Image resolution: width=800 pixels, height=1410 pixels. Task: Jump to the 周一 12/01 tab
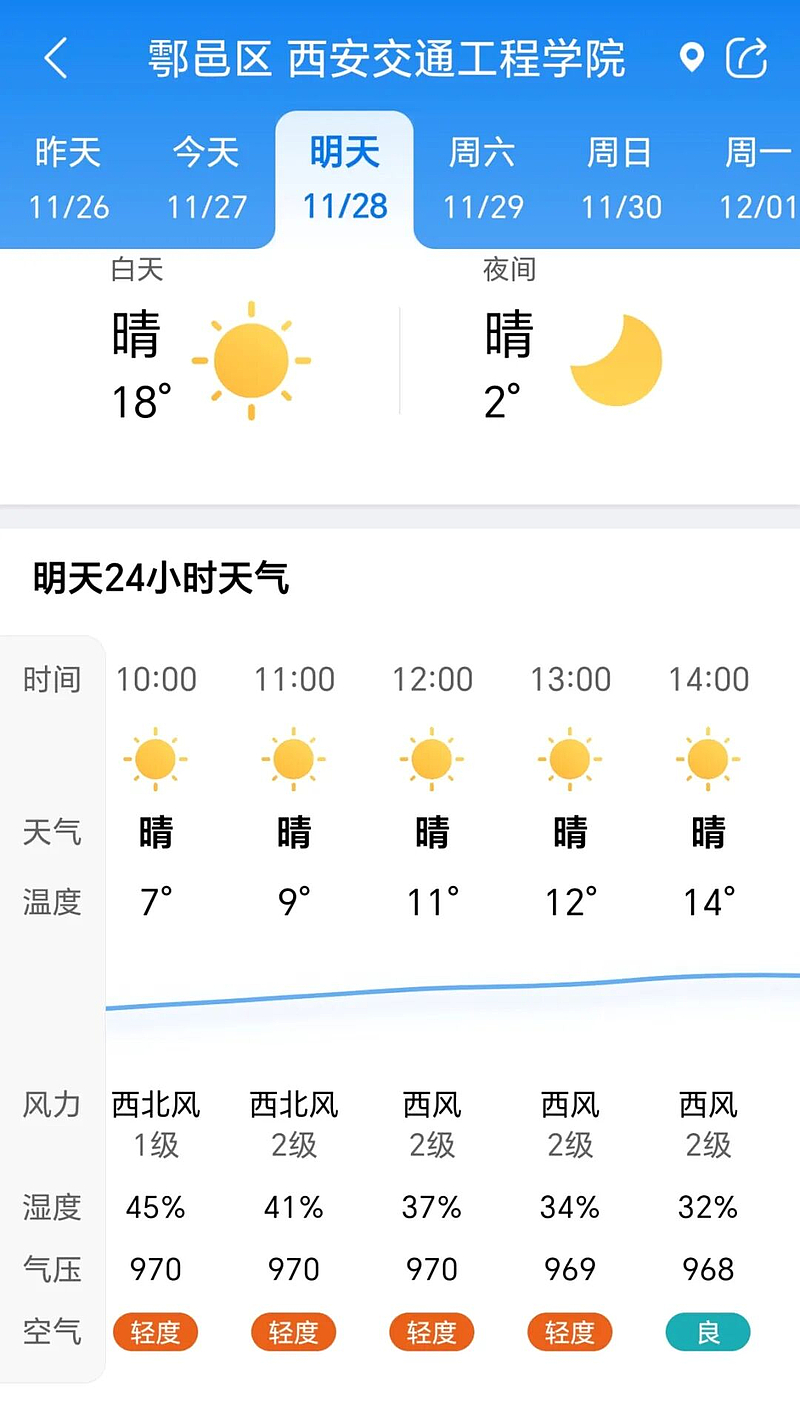tap(758, 179)
